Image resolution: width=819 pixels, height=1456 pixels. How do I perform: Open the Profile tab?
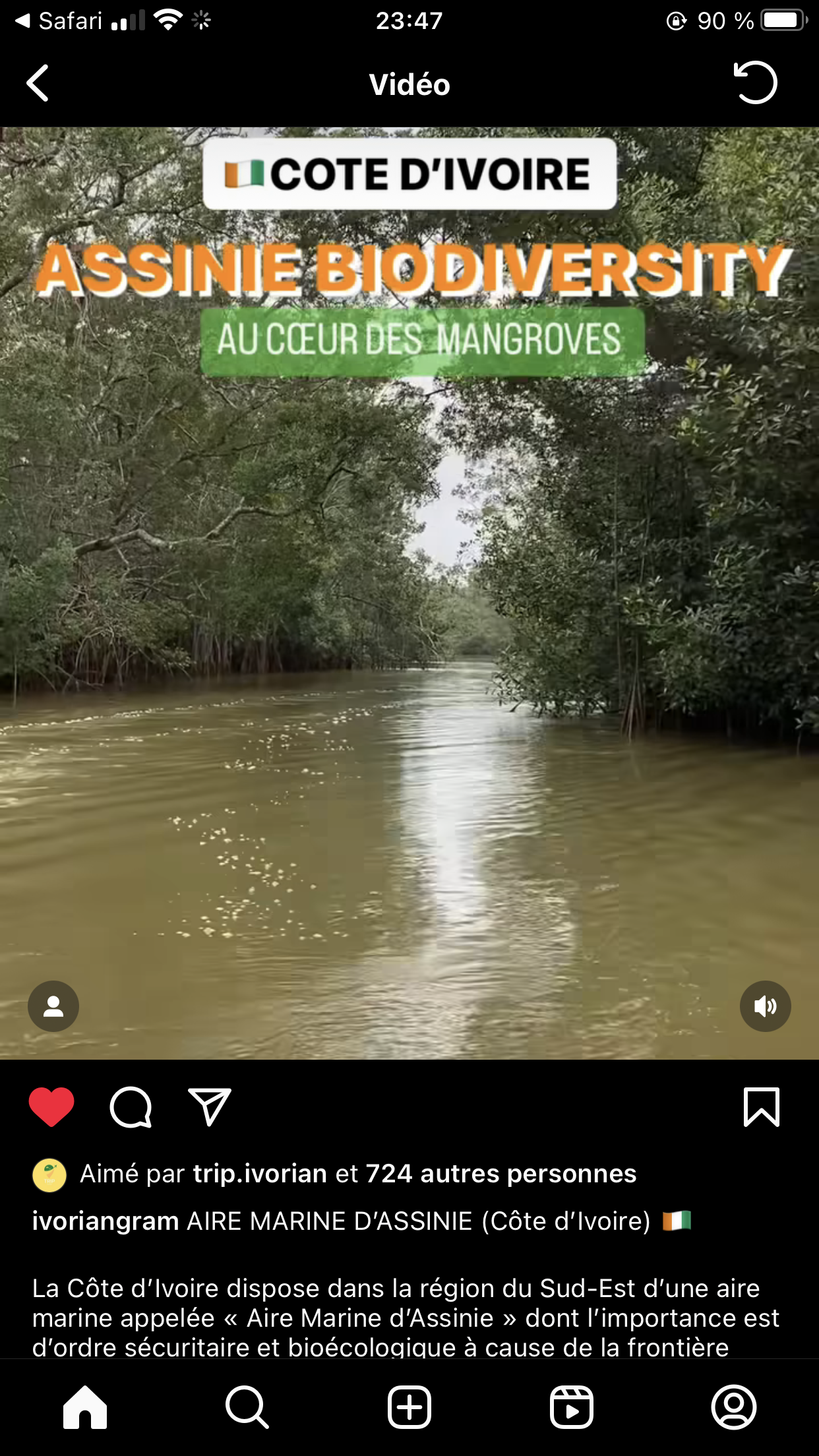[734, 1407]
